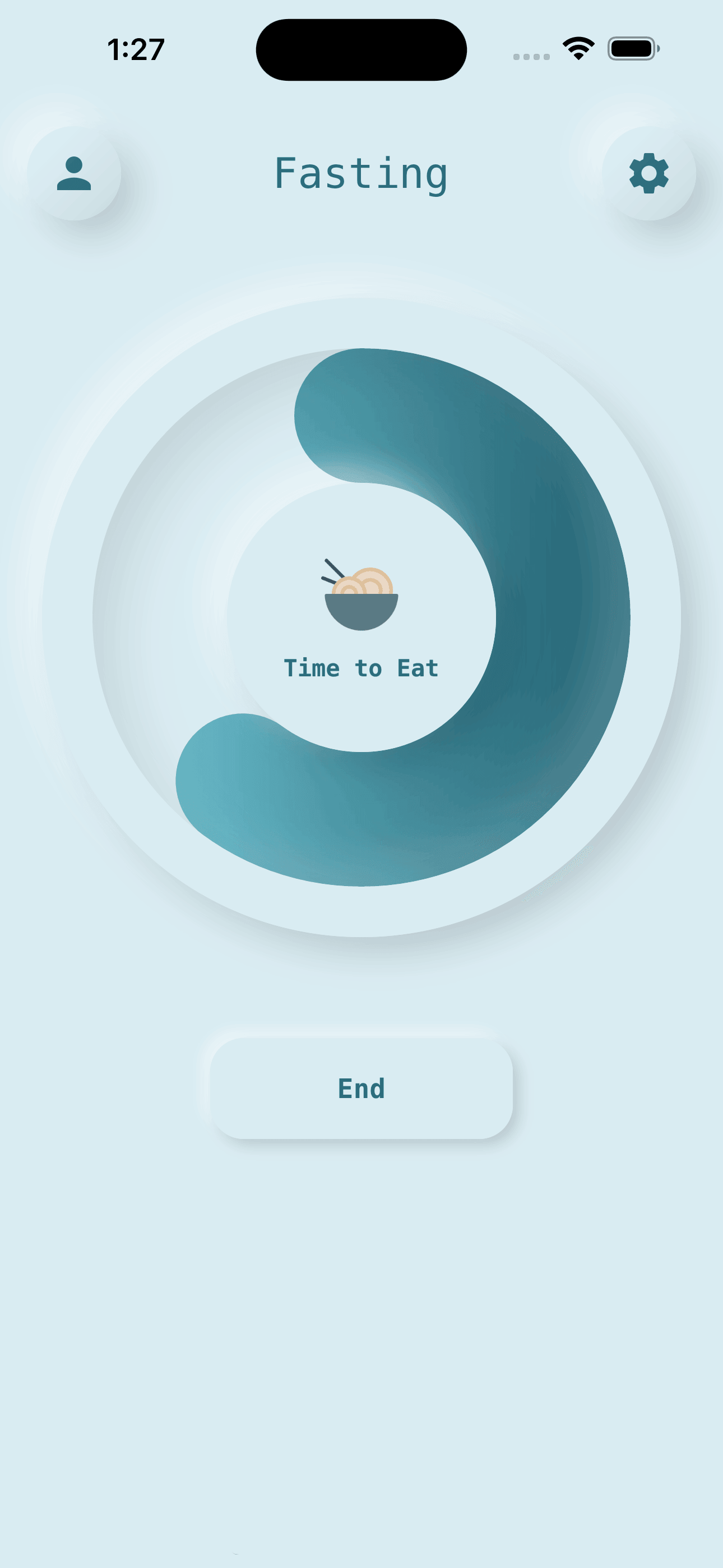Viewport: 723px width, 1568px height.
Task: Open the user profile icon
Action: coord(73,173)
